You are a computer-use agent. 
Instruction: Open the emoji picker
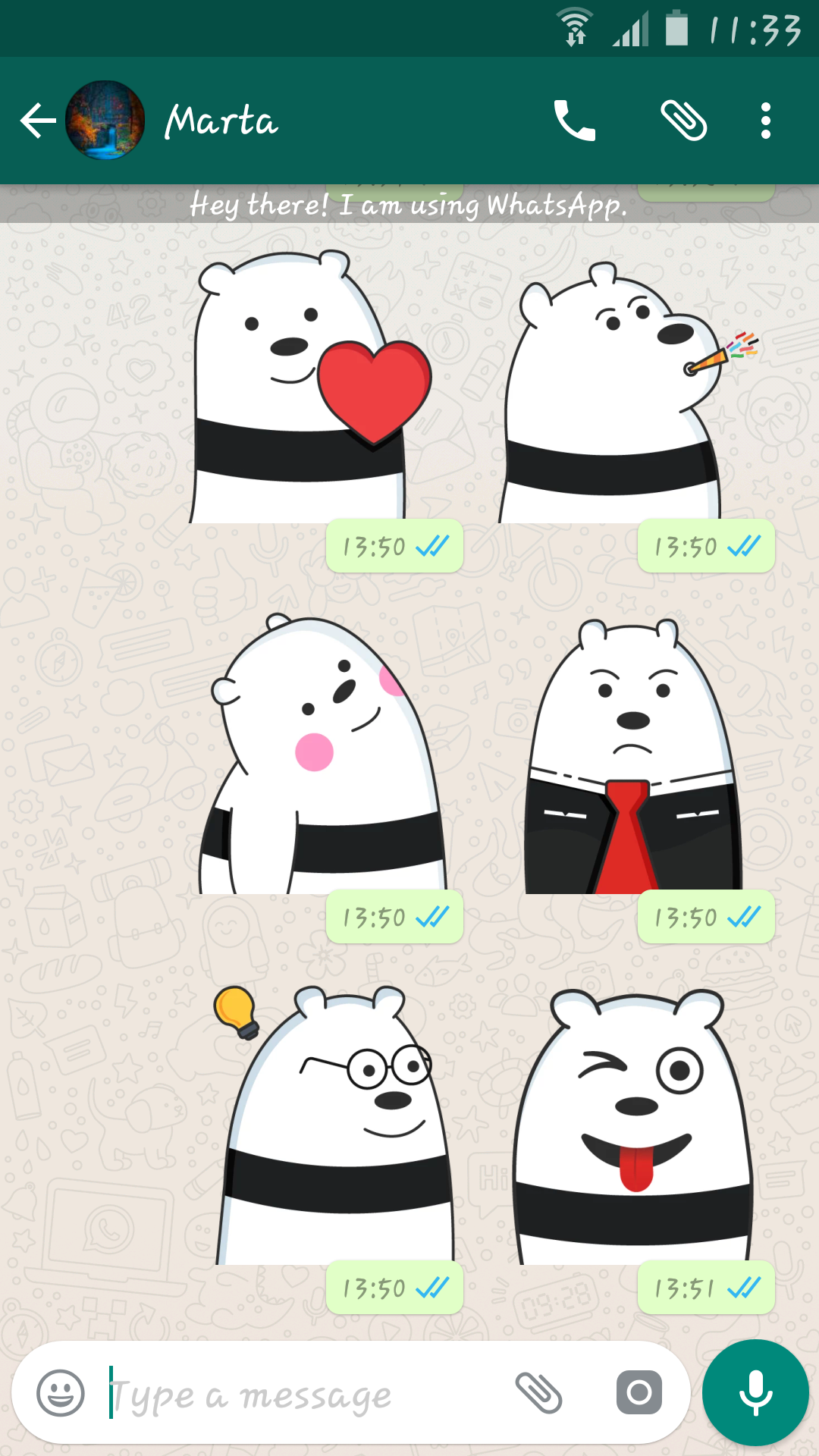coord(61,1392)
